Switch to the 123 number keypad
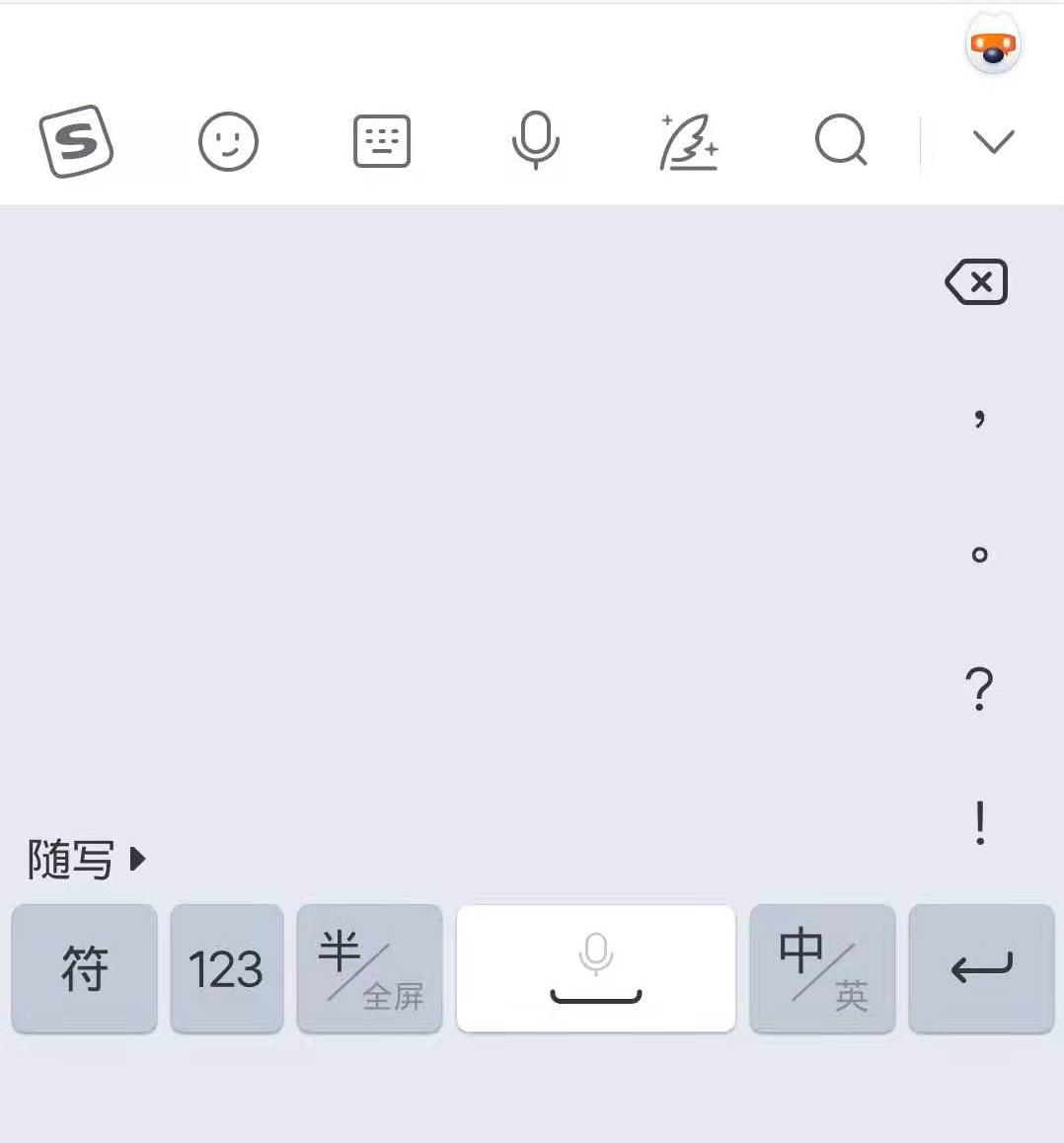 (x=226, y=968)
